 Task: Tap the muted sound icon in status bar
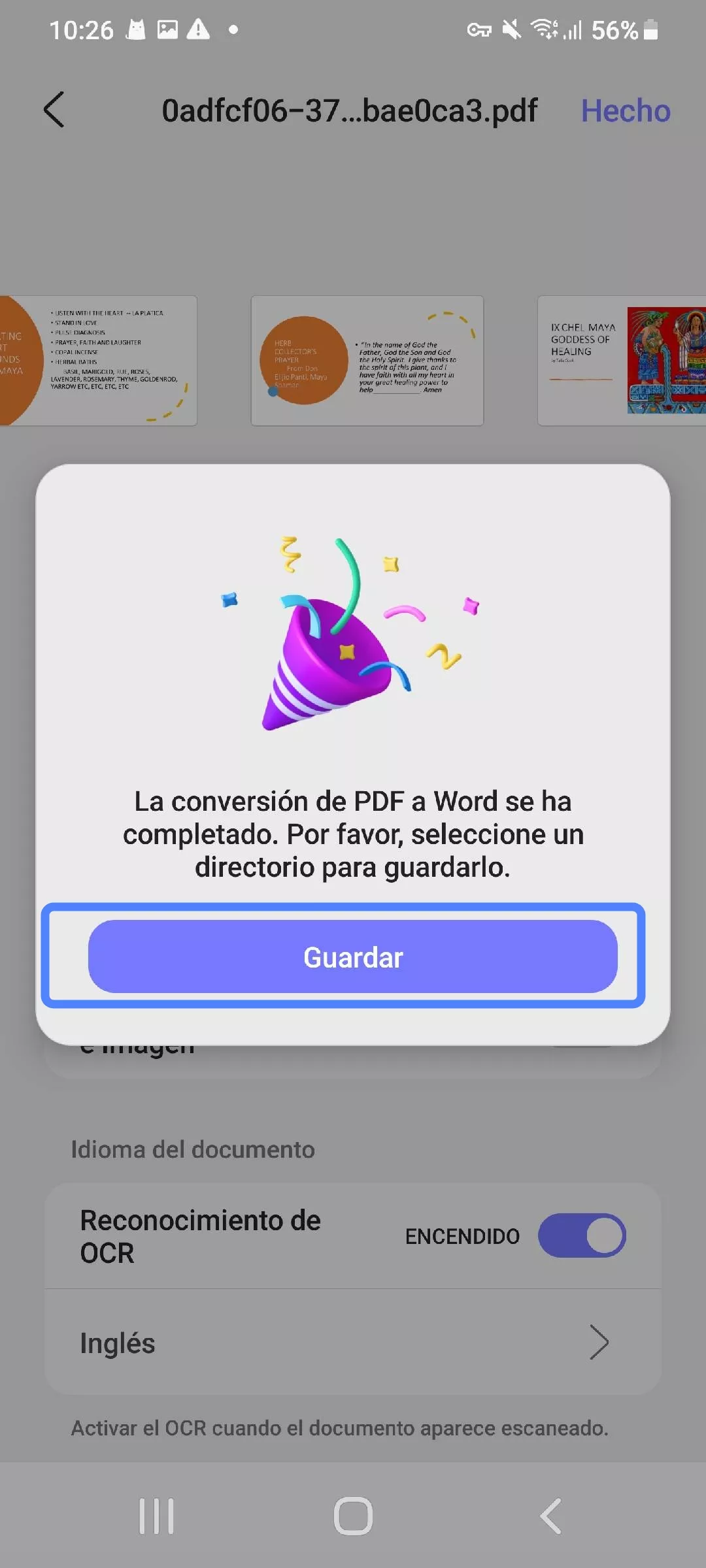(511, 29)
